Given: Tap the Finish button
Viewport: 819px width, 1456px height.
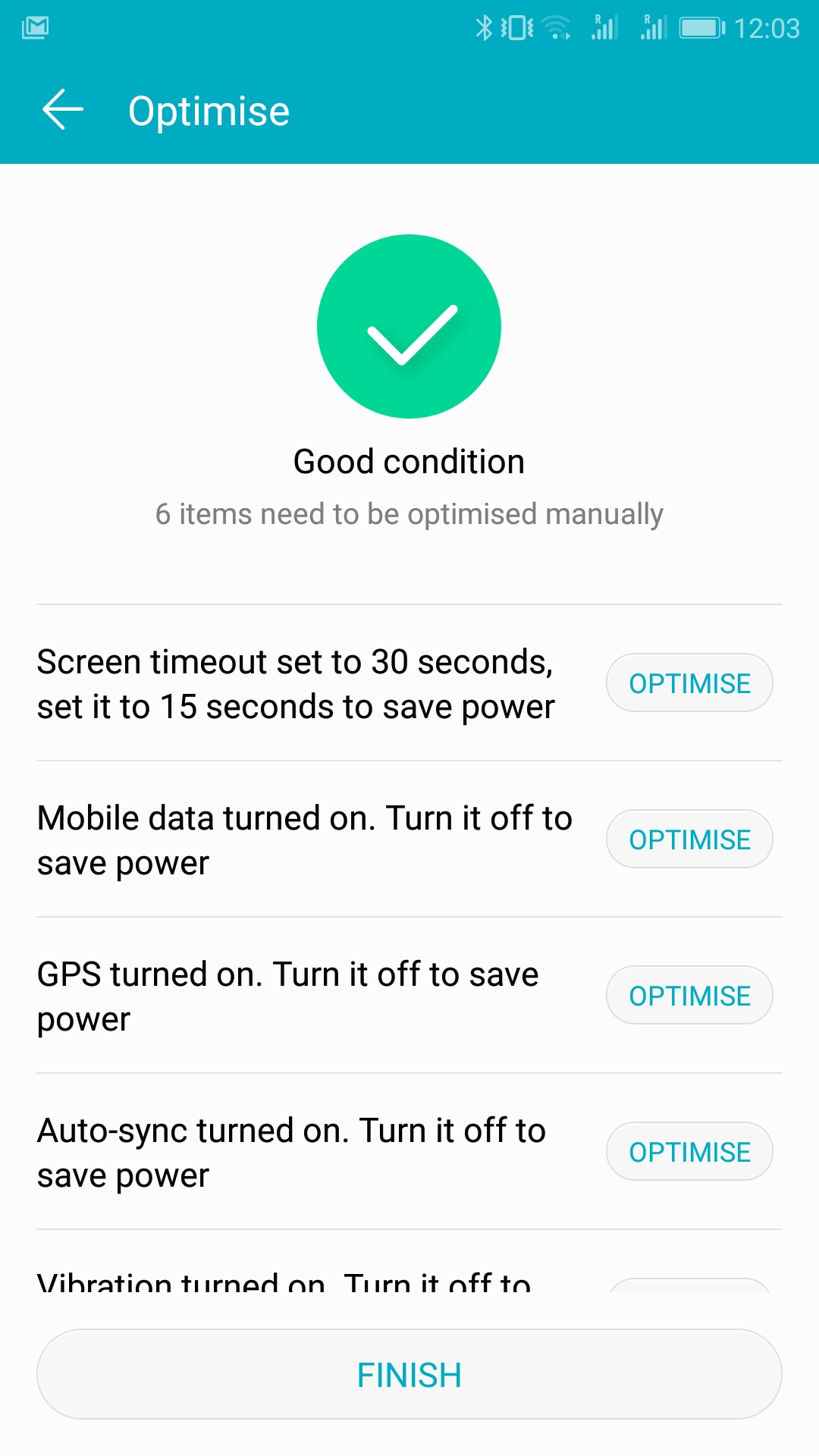Looking at the screenshot, I should 409,1374.
